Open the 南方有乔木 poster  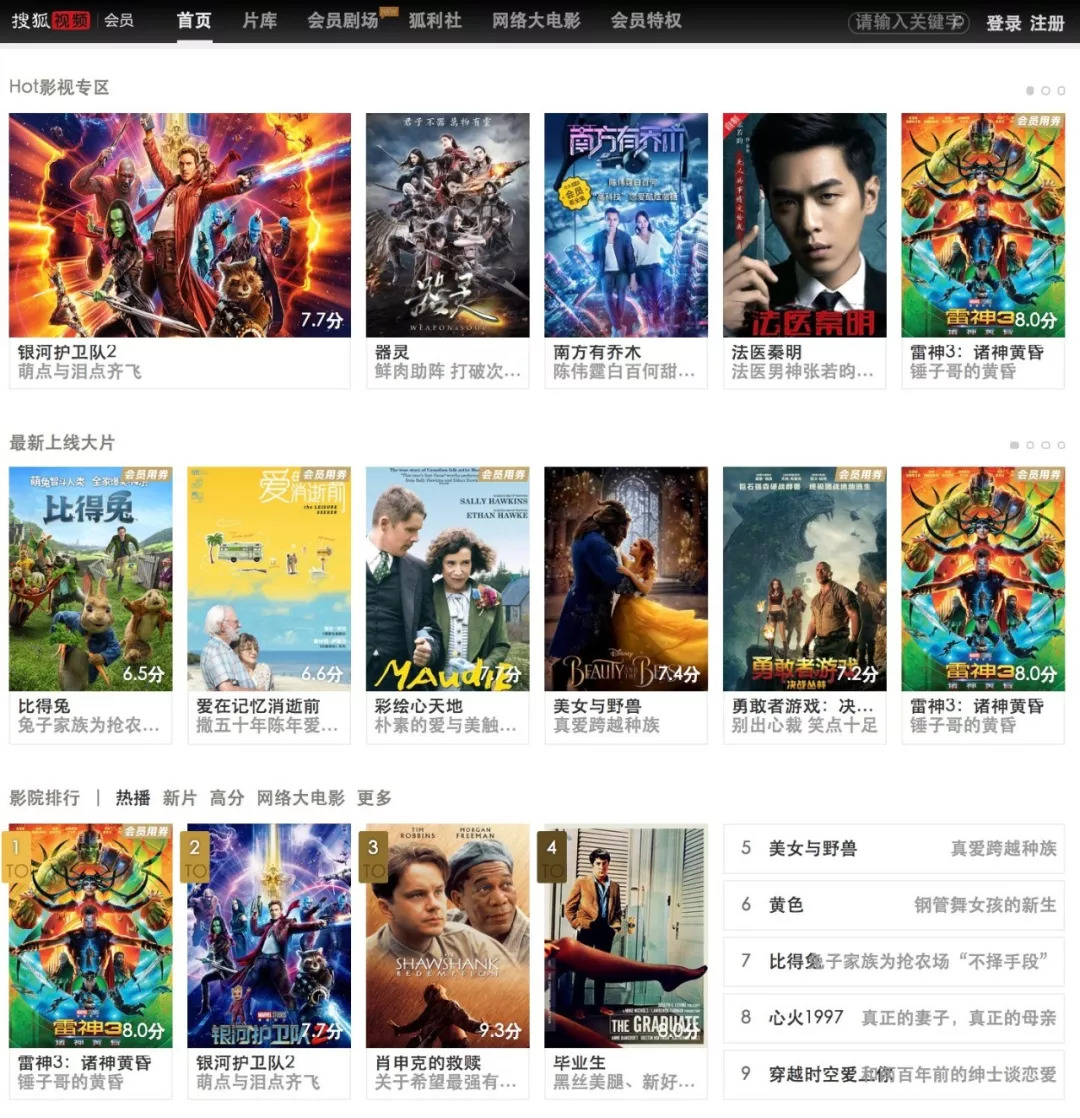point(625,225)
